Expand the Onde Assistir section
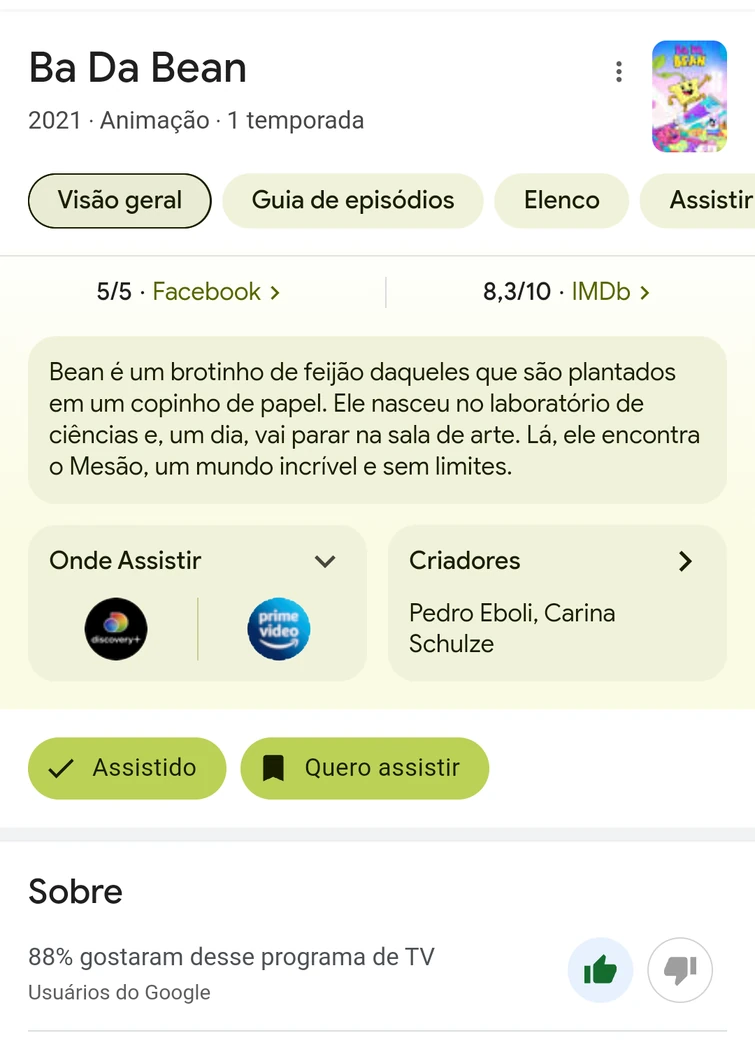The image size is (755, 1047). pos(325,561)
